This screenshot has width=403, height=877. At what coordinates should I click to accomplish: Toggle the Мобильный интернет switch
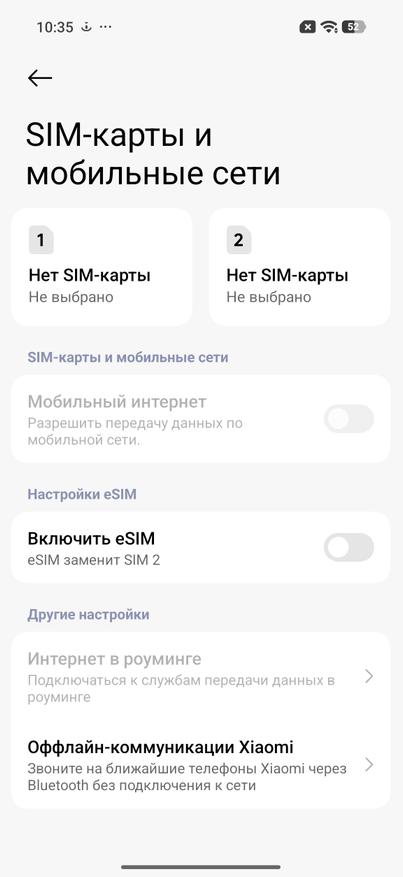pyautogui.click(x=349, y=419)
